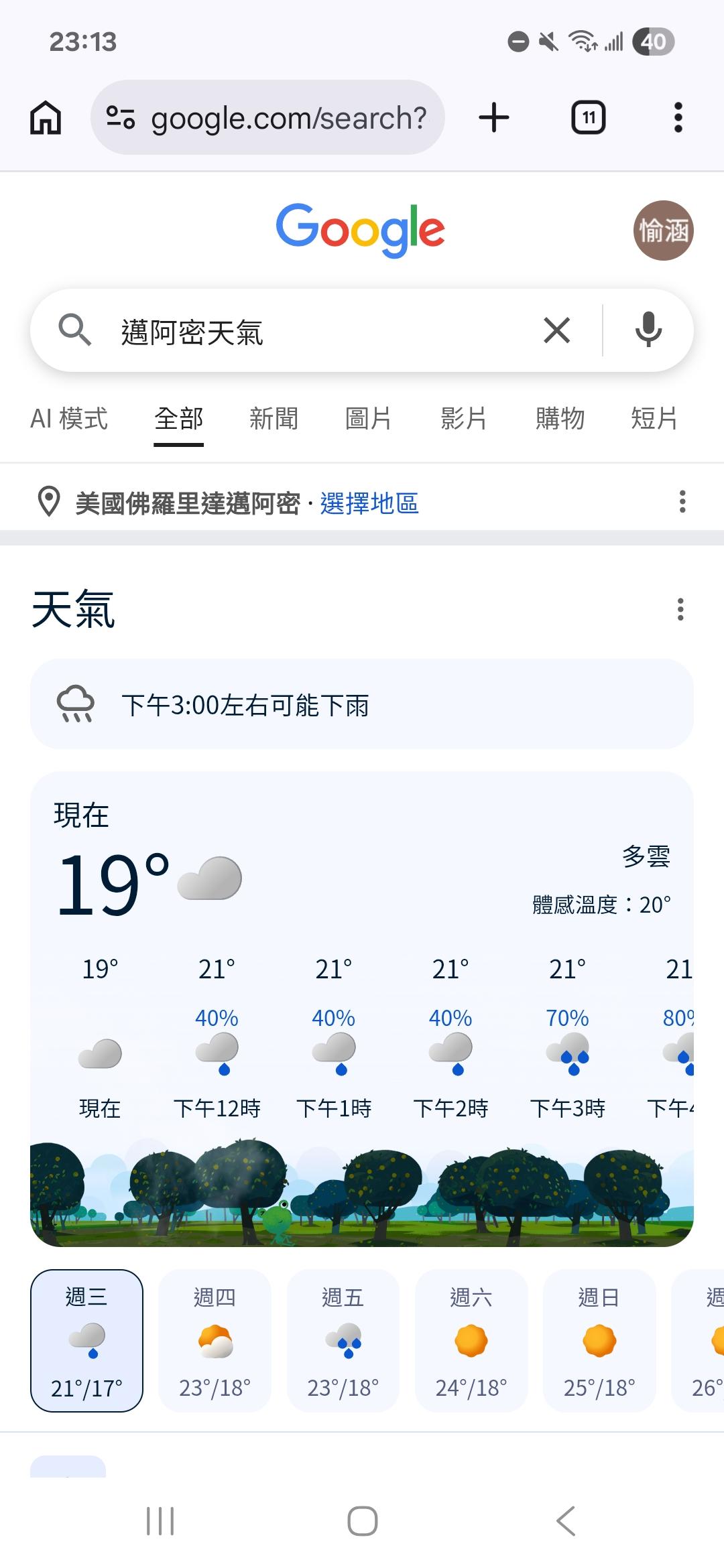Screen dimensions: 724x1568
Task: Show the open tabs switcher
Action: pos(588,118)
